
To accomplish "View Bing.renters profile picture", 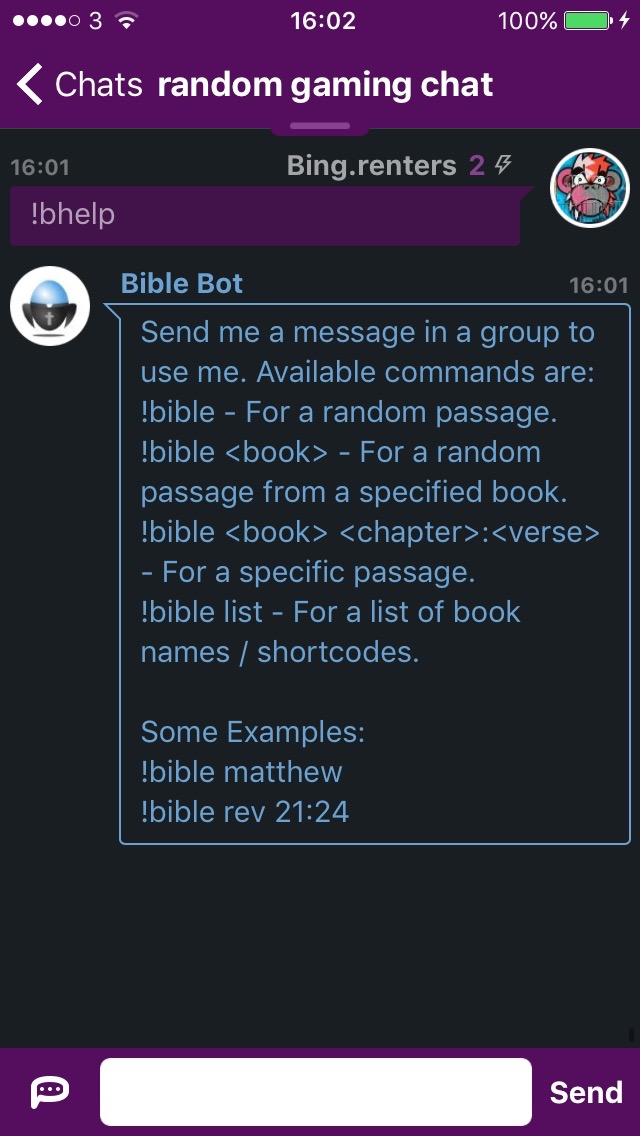I will coord(590,188).
